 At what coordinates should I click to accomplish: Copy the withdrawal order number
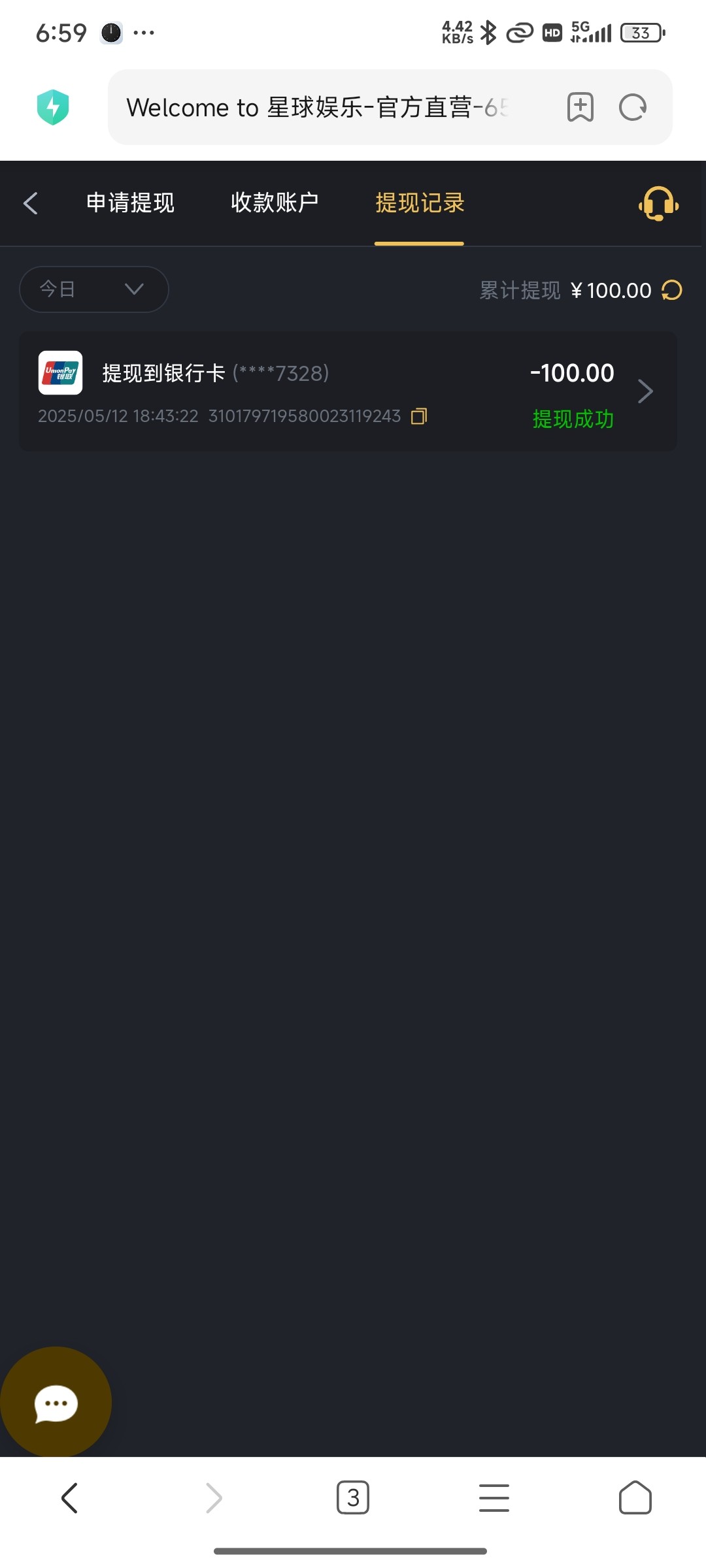pyautogui.click(x=419, y=416)
